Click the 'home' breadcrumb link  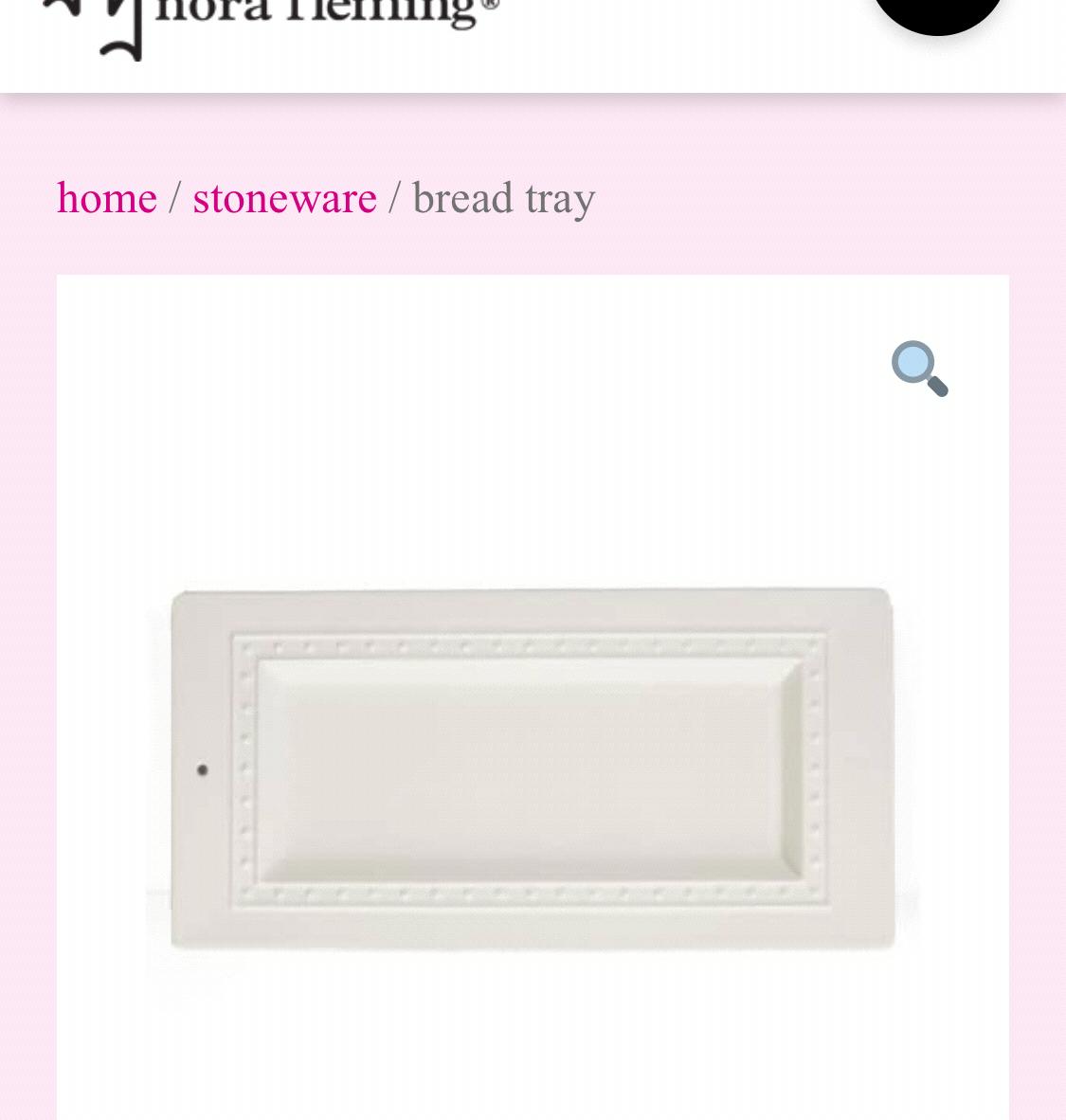(x=106, y=198)
